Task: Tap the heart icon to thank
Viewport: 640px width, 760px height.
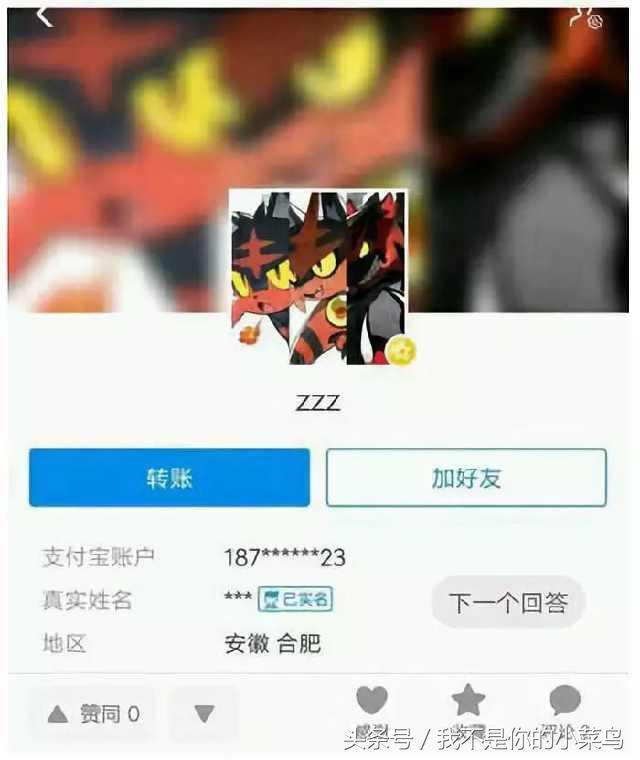Action: (x=372, y=702)
